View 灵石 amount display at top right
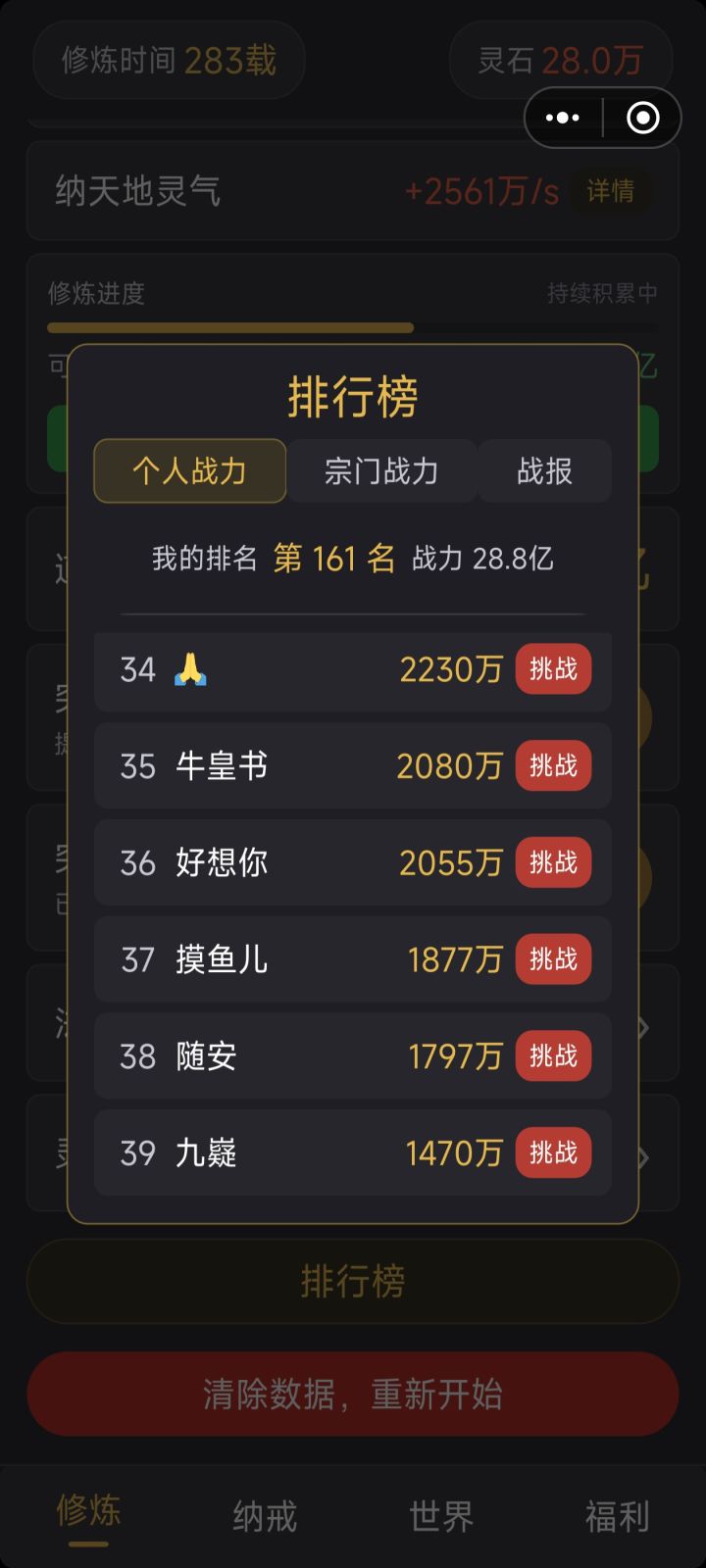Screen dimensions: 706x1568 click(x=561, y=61)
